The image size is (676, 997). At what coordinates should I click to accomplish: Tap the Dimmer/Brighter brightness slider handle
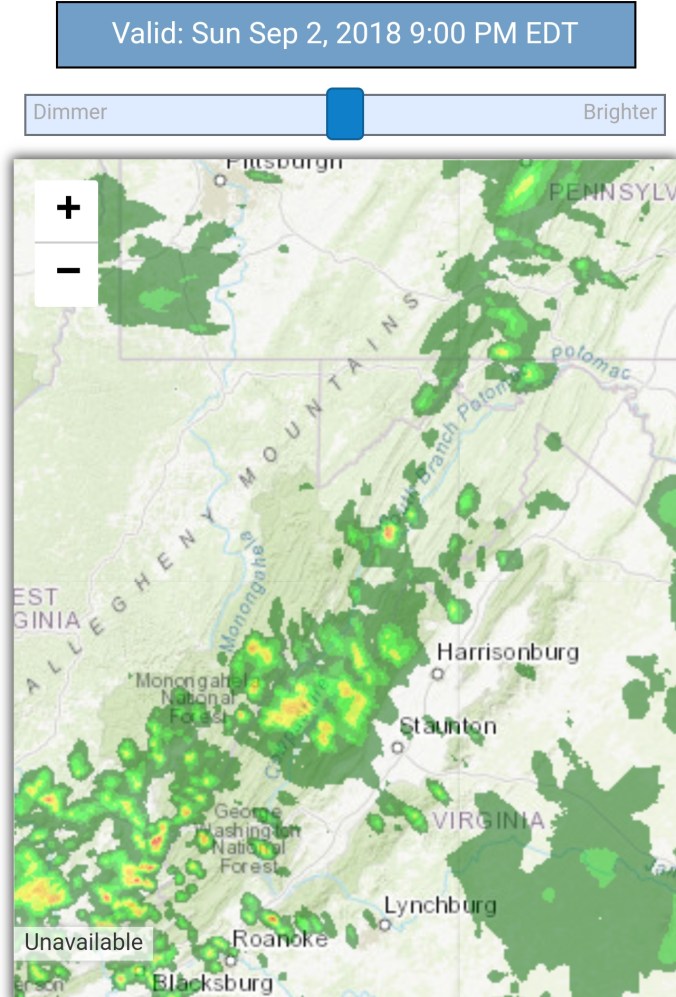coord(345,113)
